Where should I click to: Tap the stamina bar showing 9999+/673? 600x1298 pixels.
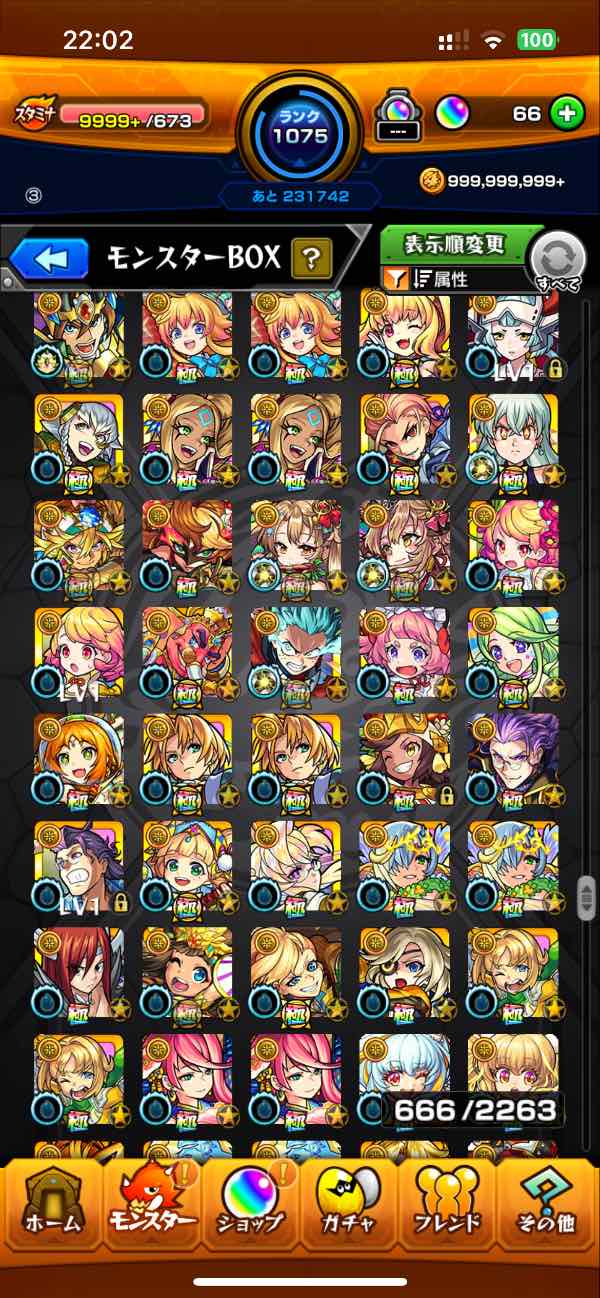(133, 116)
